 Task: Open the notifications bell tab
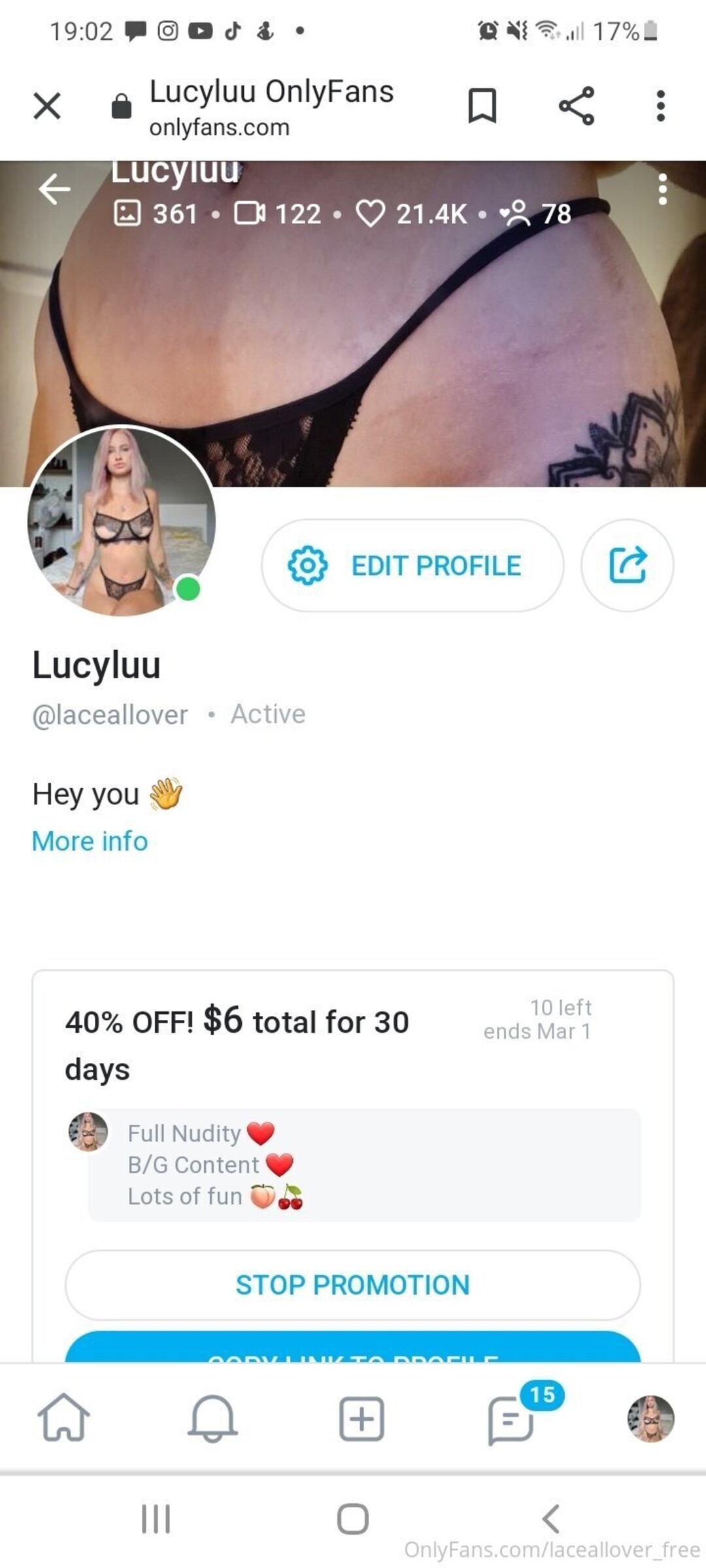click(x=212, y=1419)
